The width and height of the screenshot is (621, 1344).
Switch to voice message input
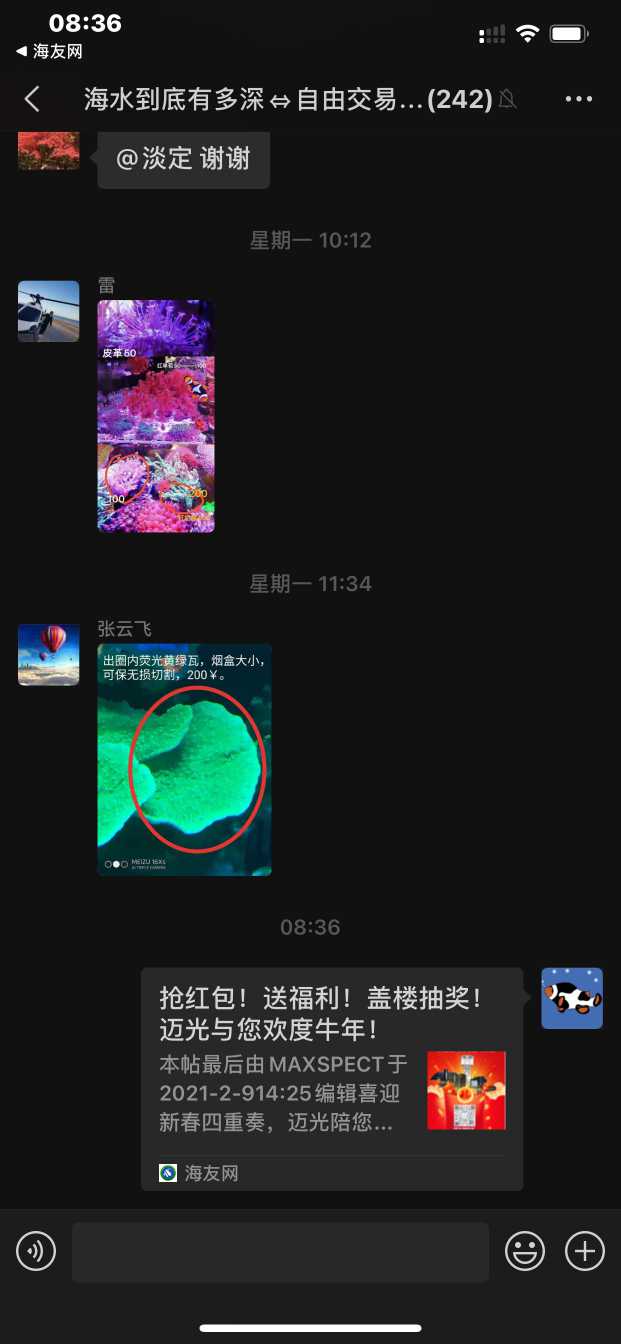tap(36, 1251)
